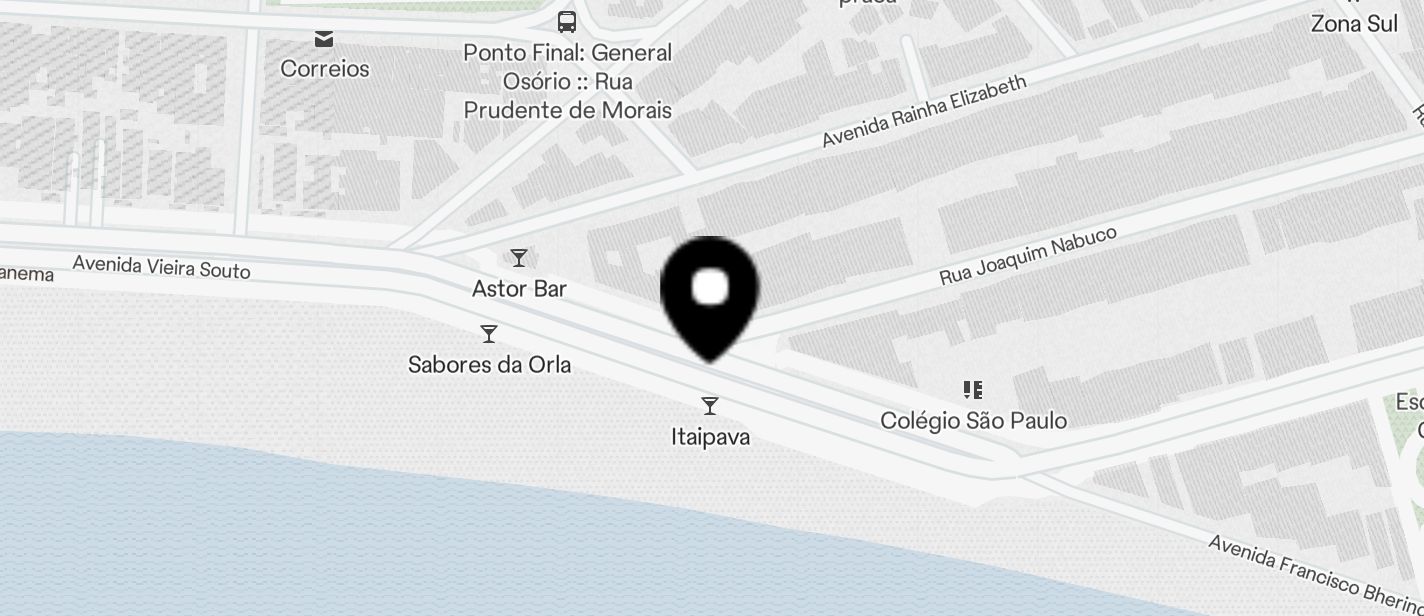Select the Sabores da Orla marker
The width and height of the screenshot is (1424, 616).
pos(489,334)
